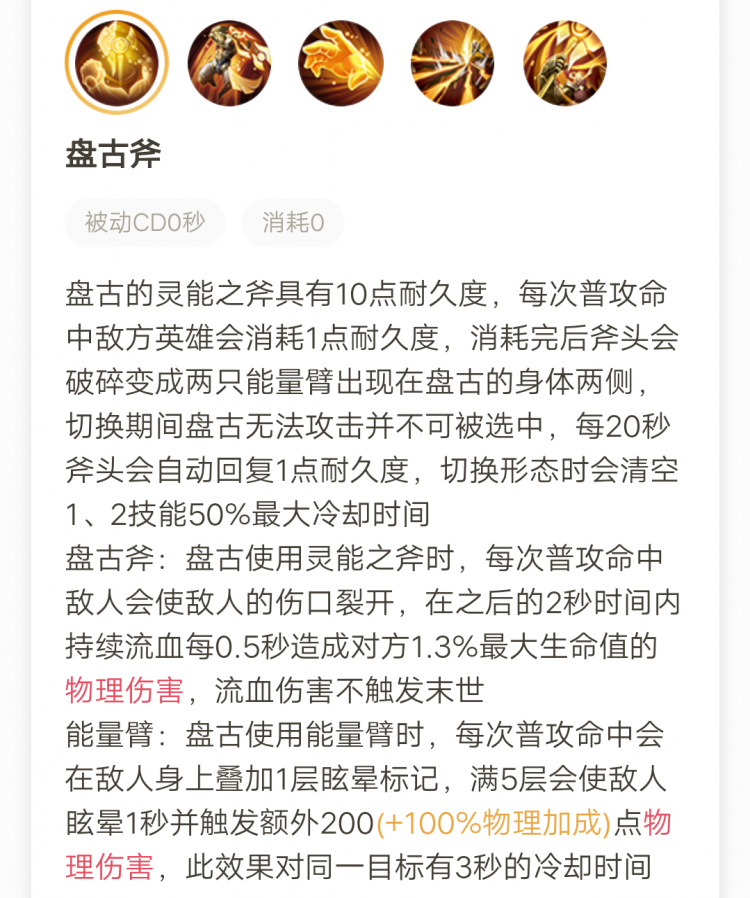This screenshot has height=898, width=750.
Task: Show the fifth and last skill icon
Action: tap(564, 62)
